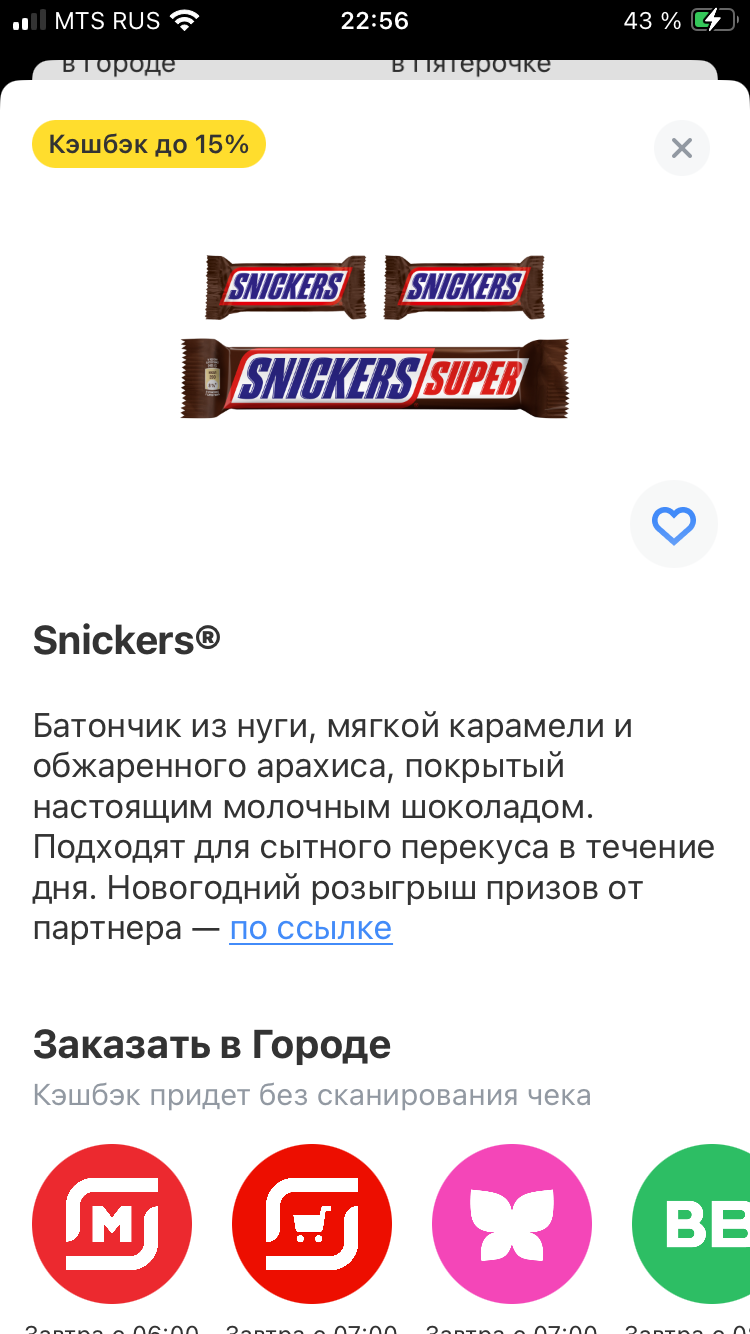Open the «по ссылке» prize draw link
The height and width of the screenshot is (1334, 750).
[310, 929]
